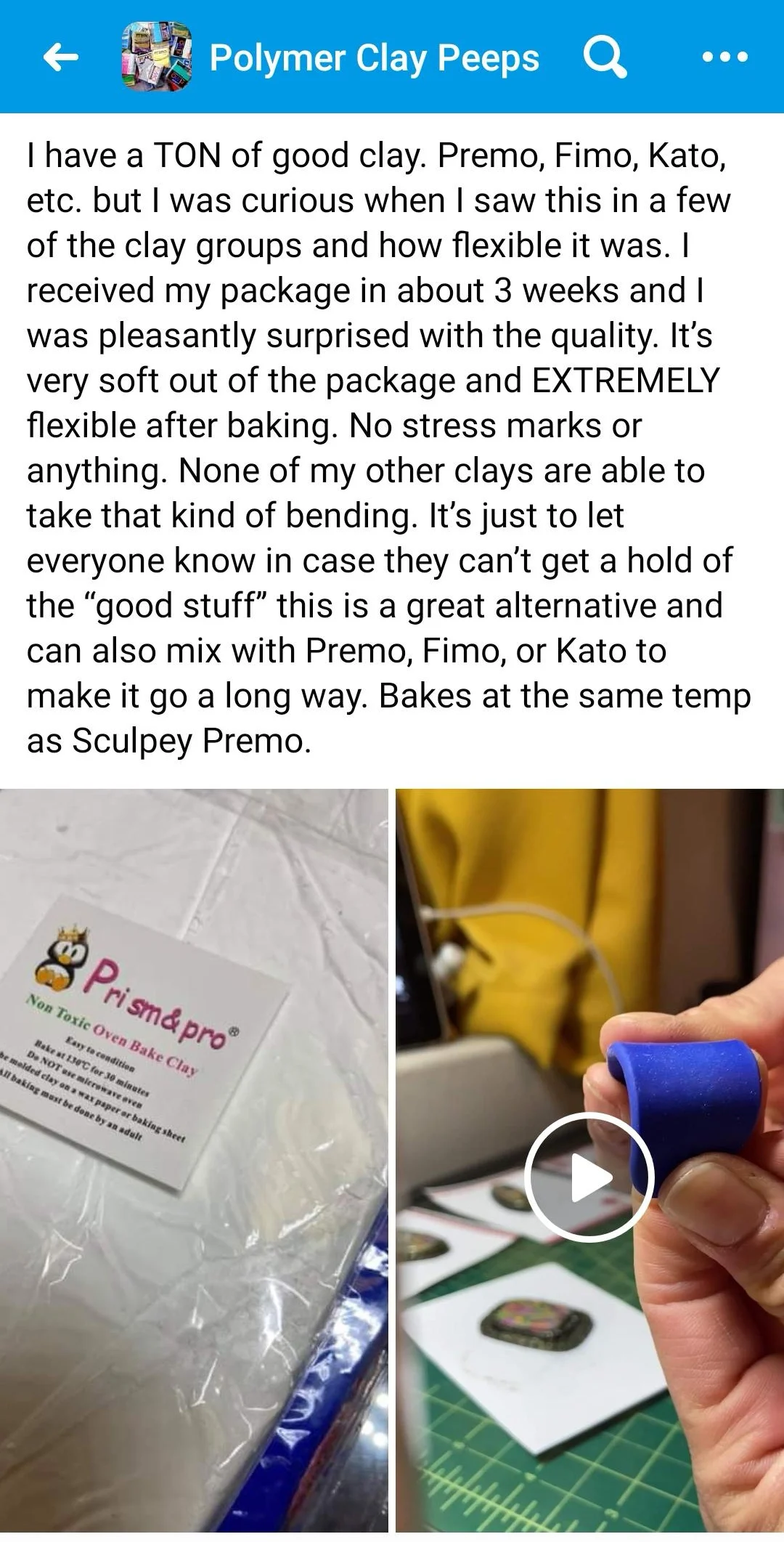Open the three-dot overflow menu
The width and height of the screenshot is (784, 1542).
coord(725,57)
